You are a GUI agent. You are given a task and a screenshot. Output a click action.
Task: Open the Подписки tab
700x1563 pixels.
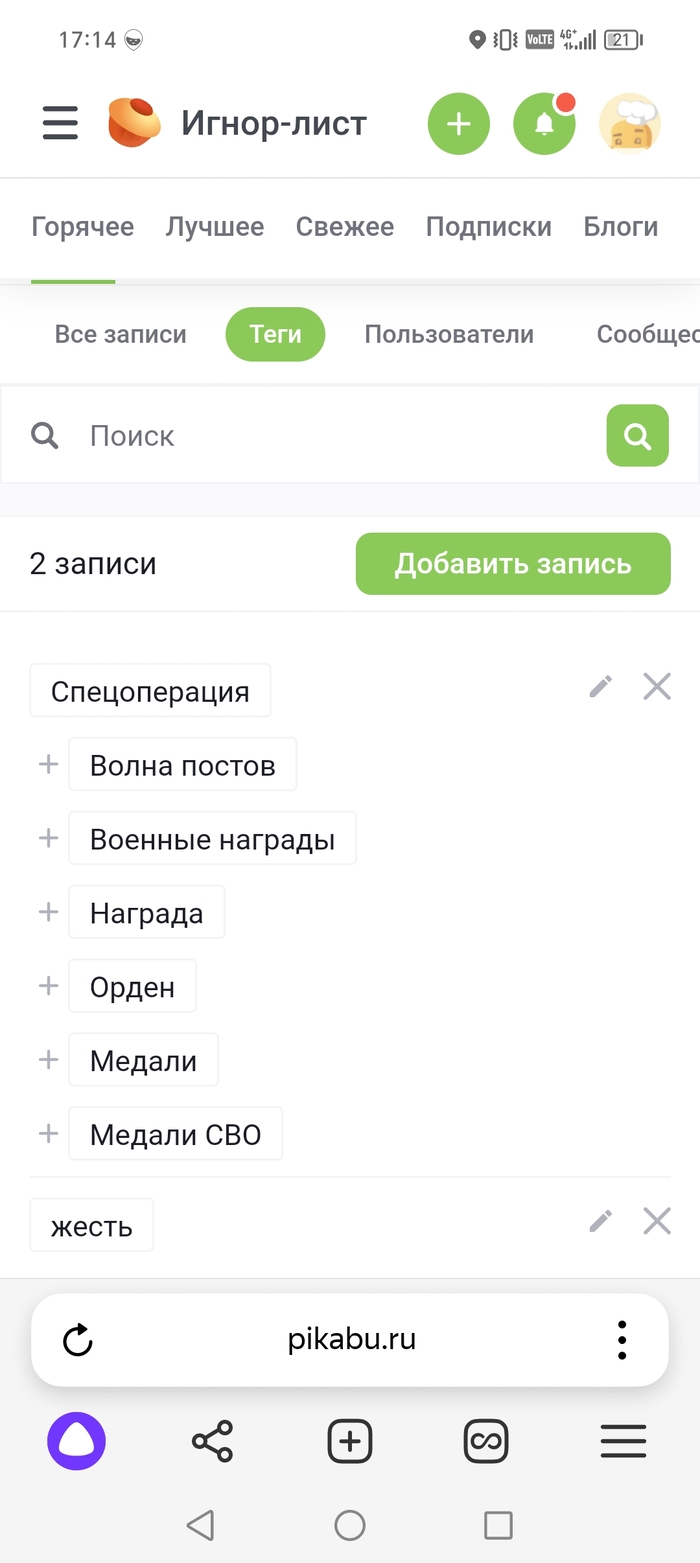488,227
